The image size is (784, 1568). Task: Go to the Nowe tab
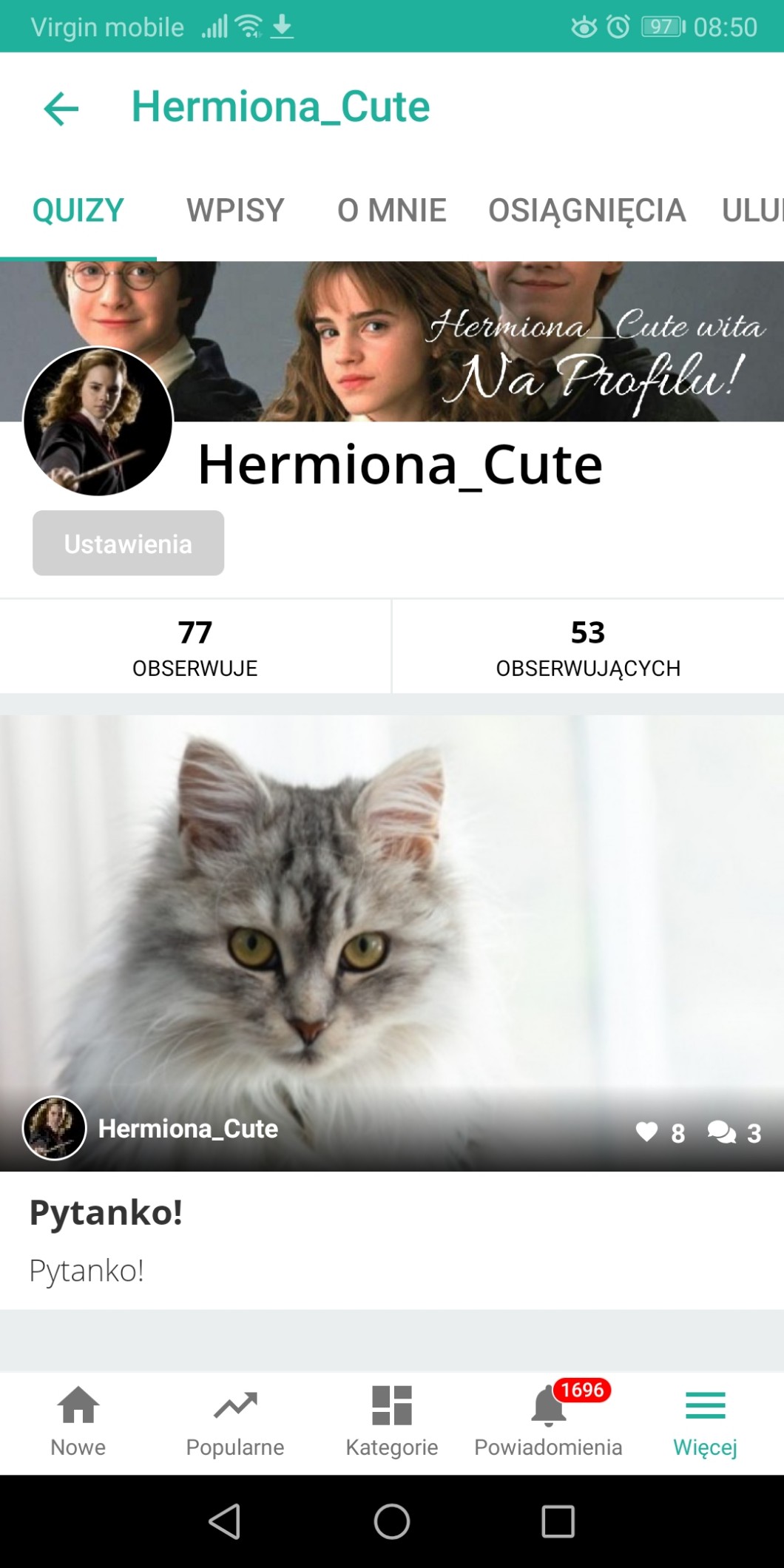tap(78, 1422)
